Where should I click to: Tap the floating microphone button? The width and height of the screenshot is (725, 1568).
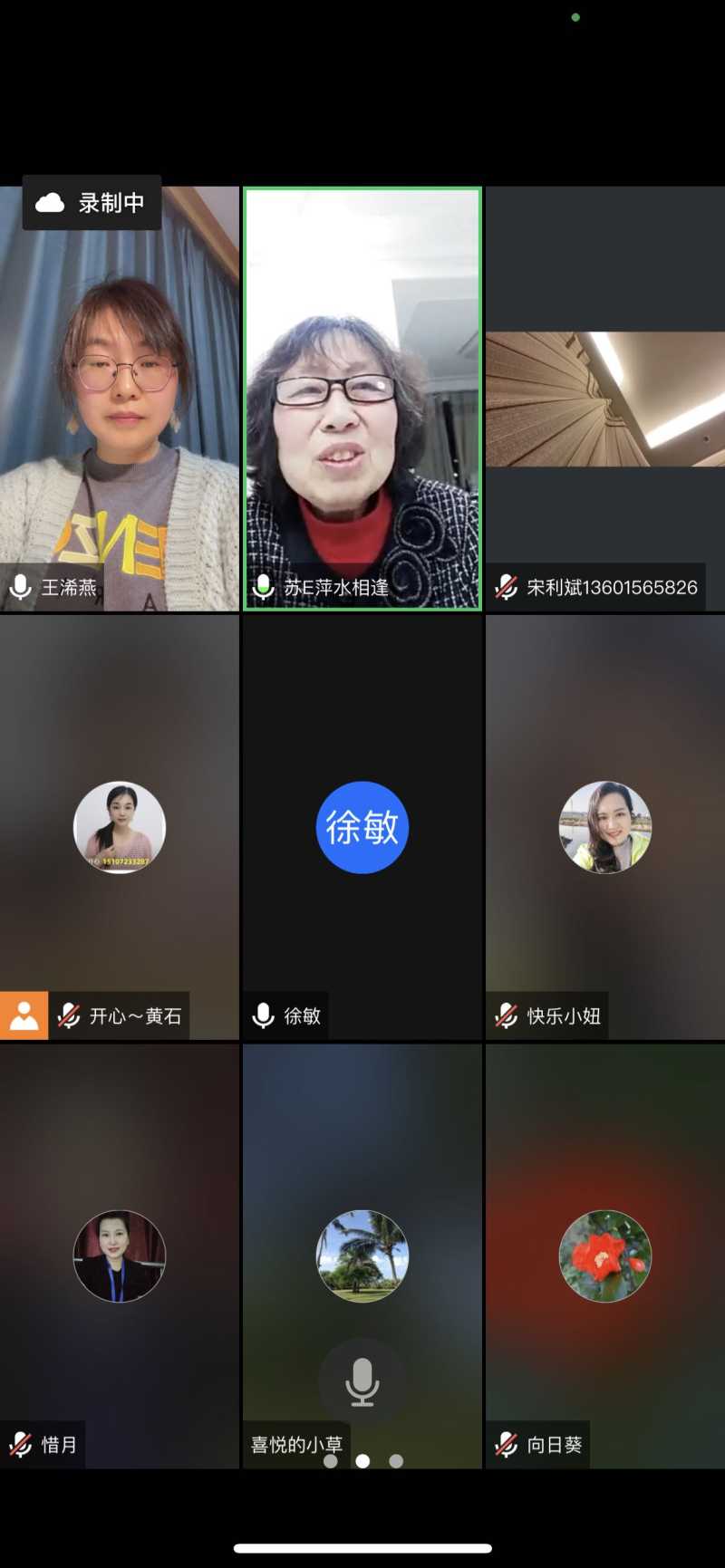point(362,1381)
